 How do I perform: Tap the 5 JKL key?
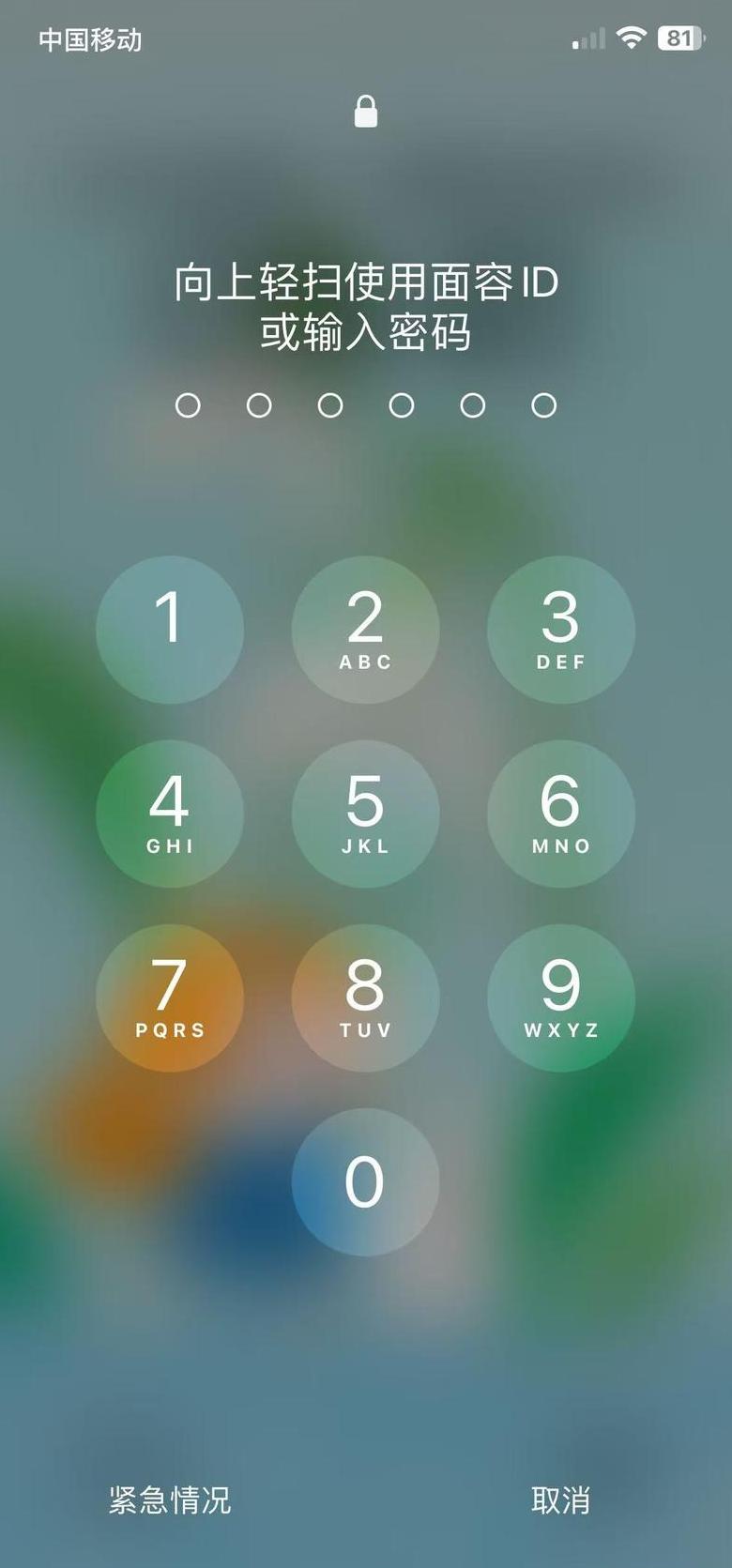(365, 814)
